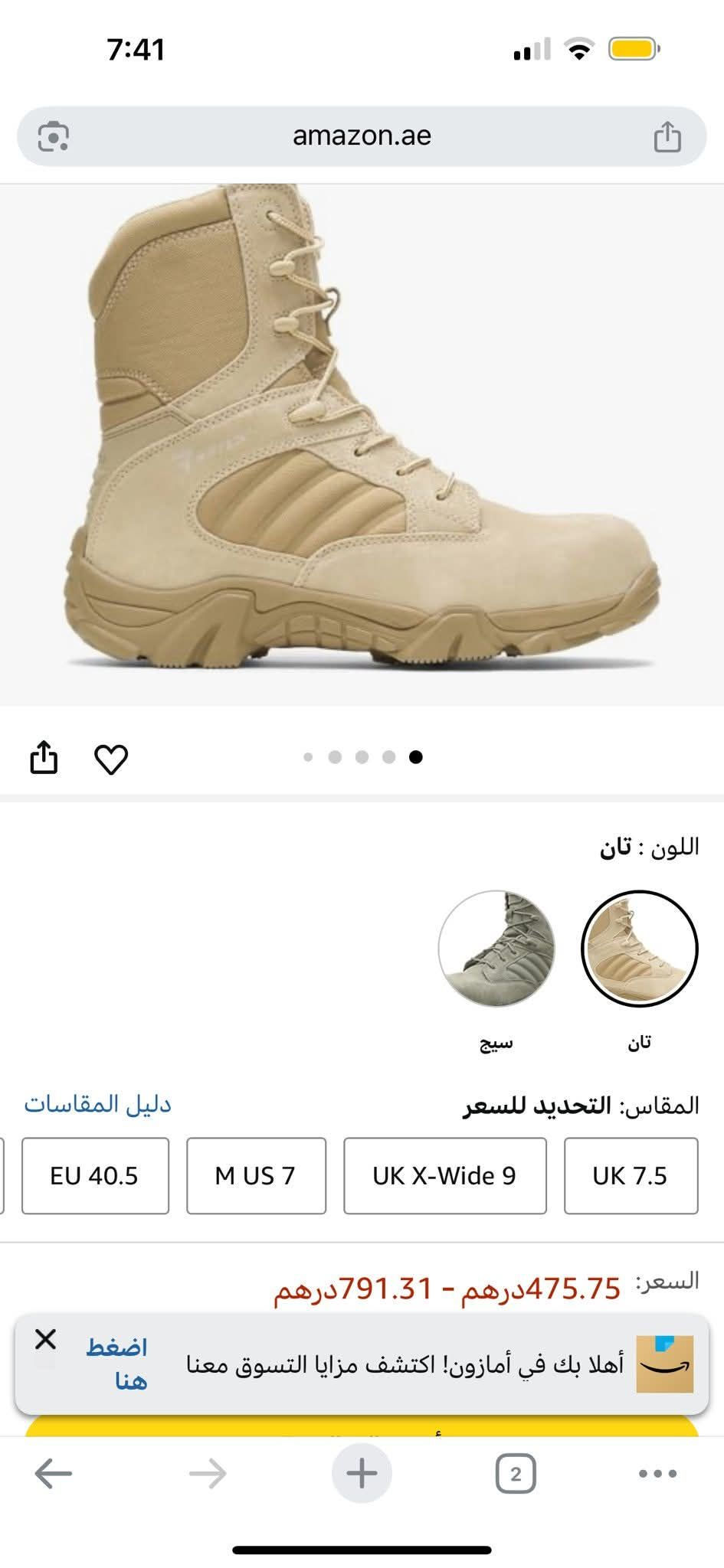The image size is (724, 1568).
Task: Open a new browser tab
Action: pyautogui.click(x=362, y=1473)
